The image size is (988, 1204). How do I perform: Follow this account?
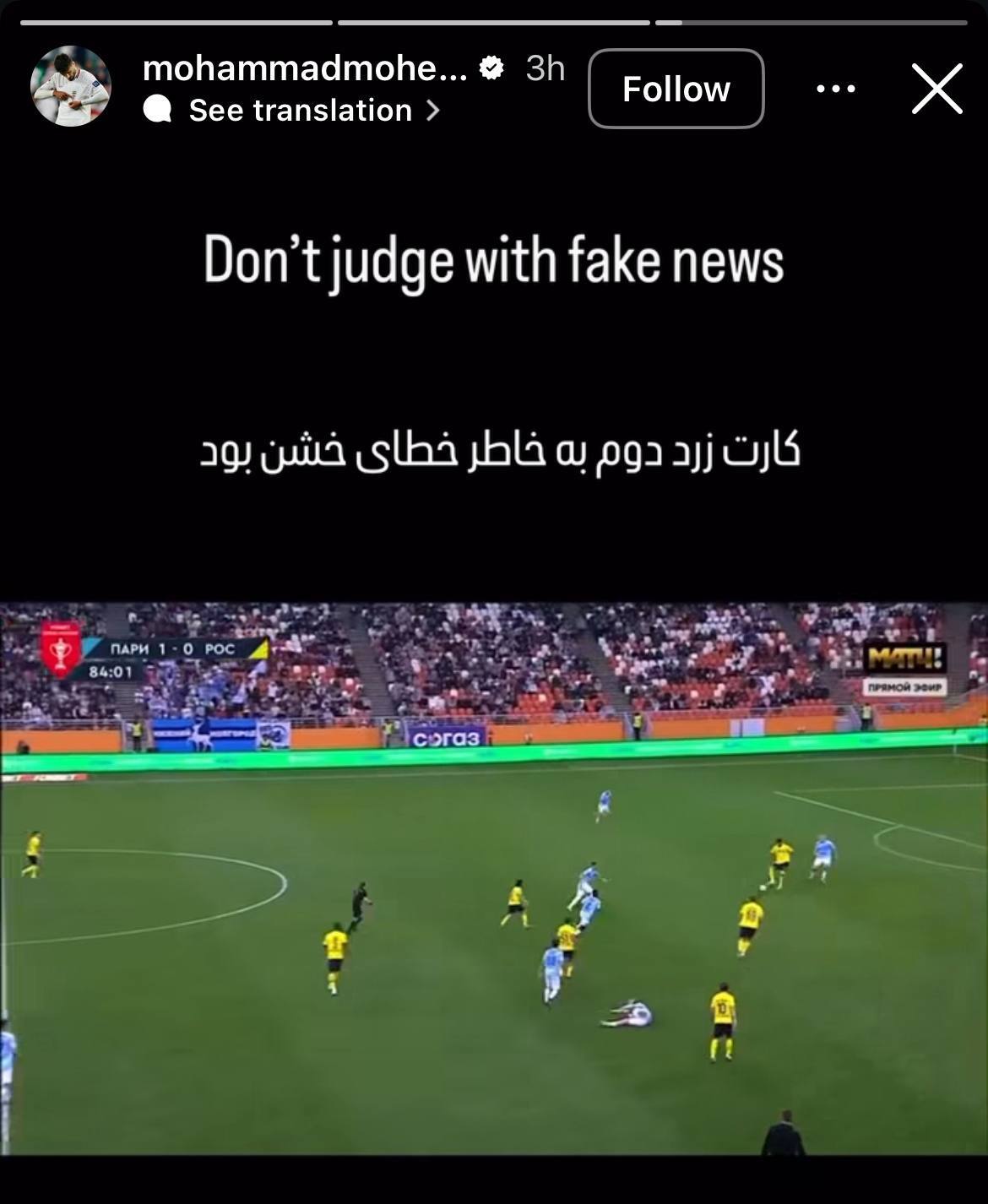click(x=676, y=89)
